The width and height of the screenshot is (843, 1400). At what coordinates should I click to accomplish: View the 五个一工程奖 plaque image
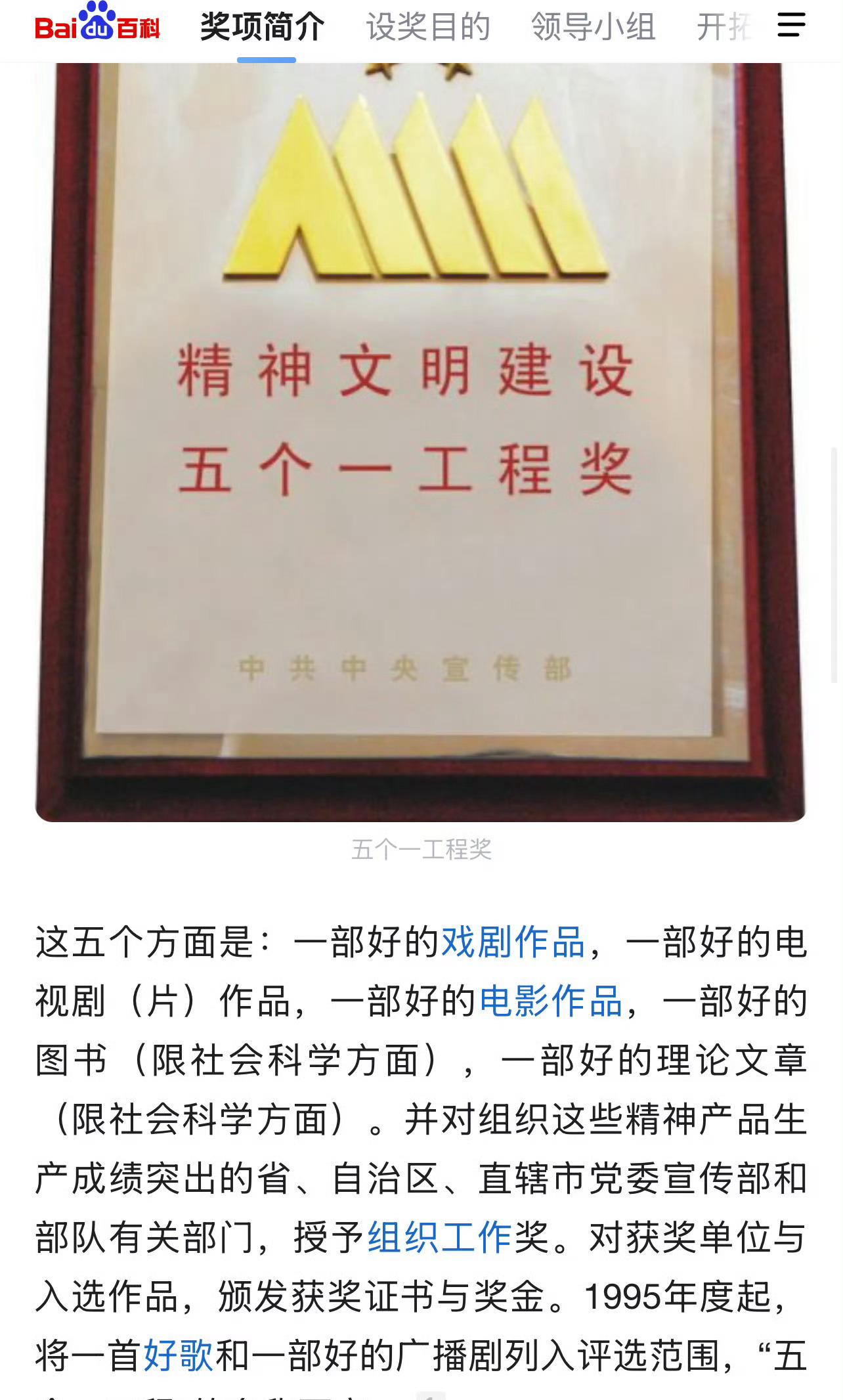pos(420,442)
